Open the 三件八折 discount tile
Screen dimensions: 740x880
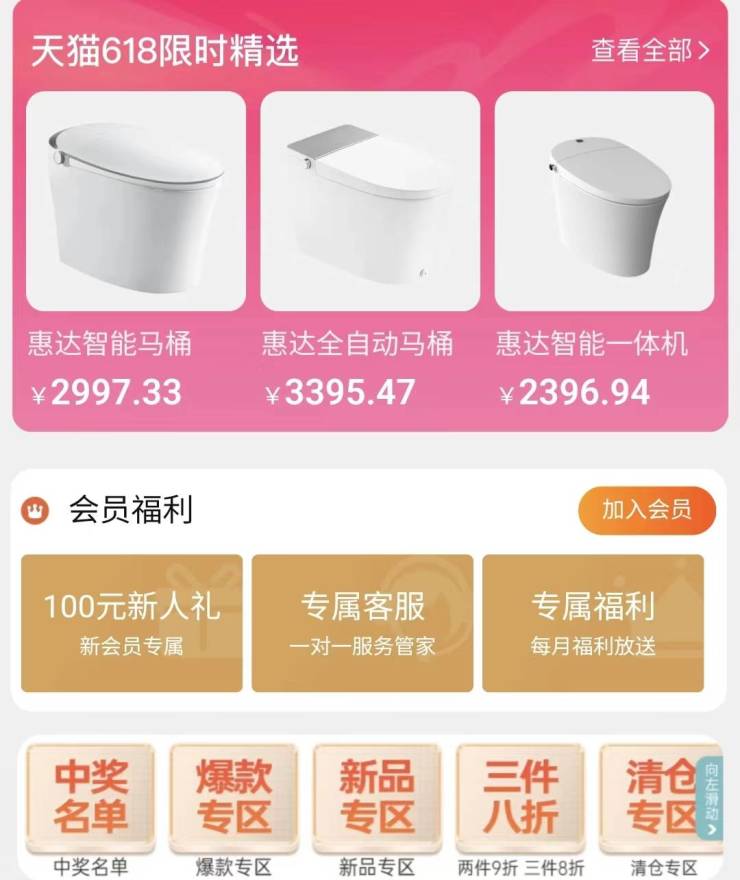coord(520,798)
